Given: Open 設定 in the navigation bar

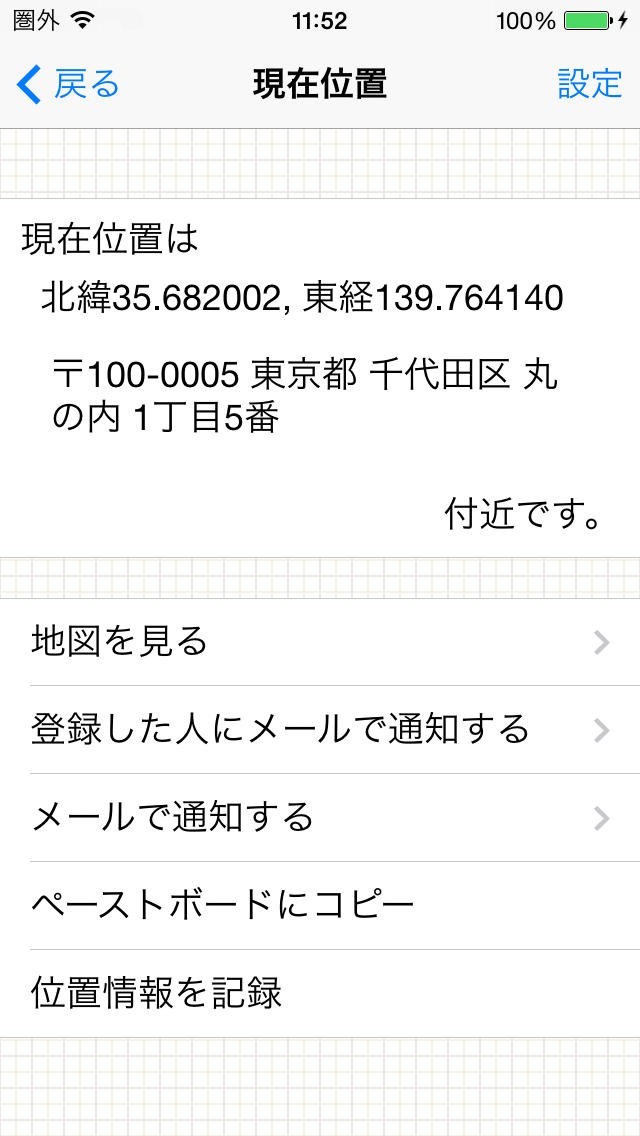Looking at the screenshot, I should tap(589, 85).
